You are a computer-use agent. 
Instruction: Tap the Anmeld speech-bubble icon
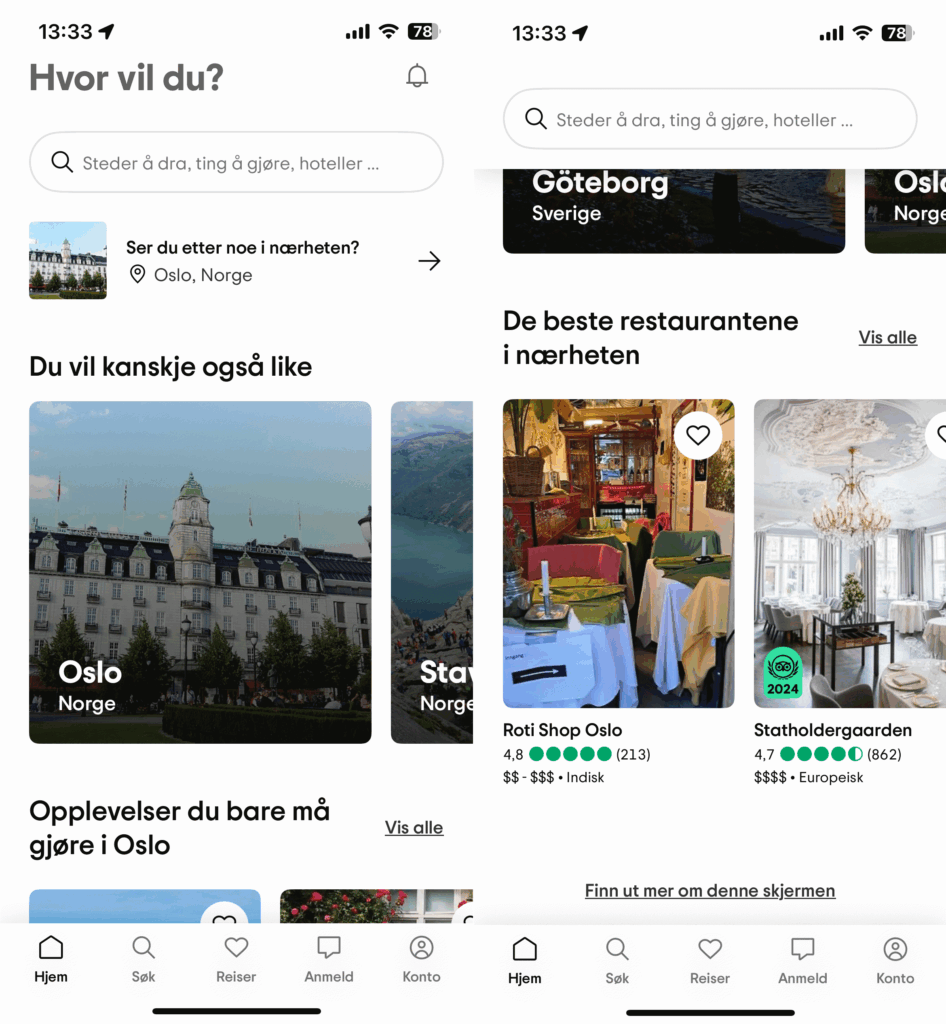pyautogui.click(x=329, y=947)
